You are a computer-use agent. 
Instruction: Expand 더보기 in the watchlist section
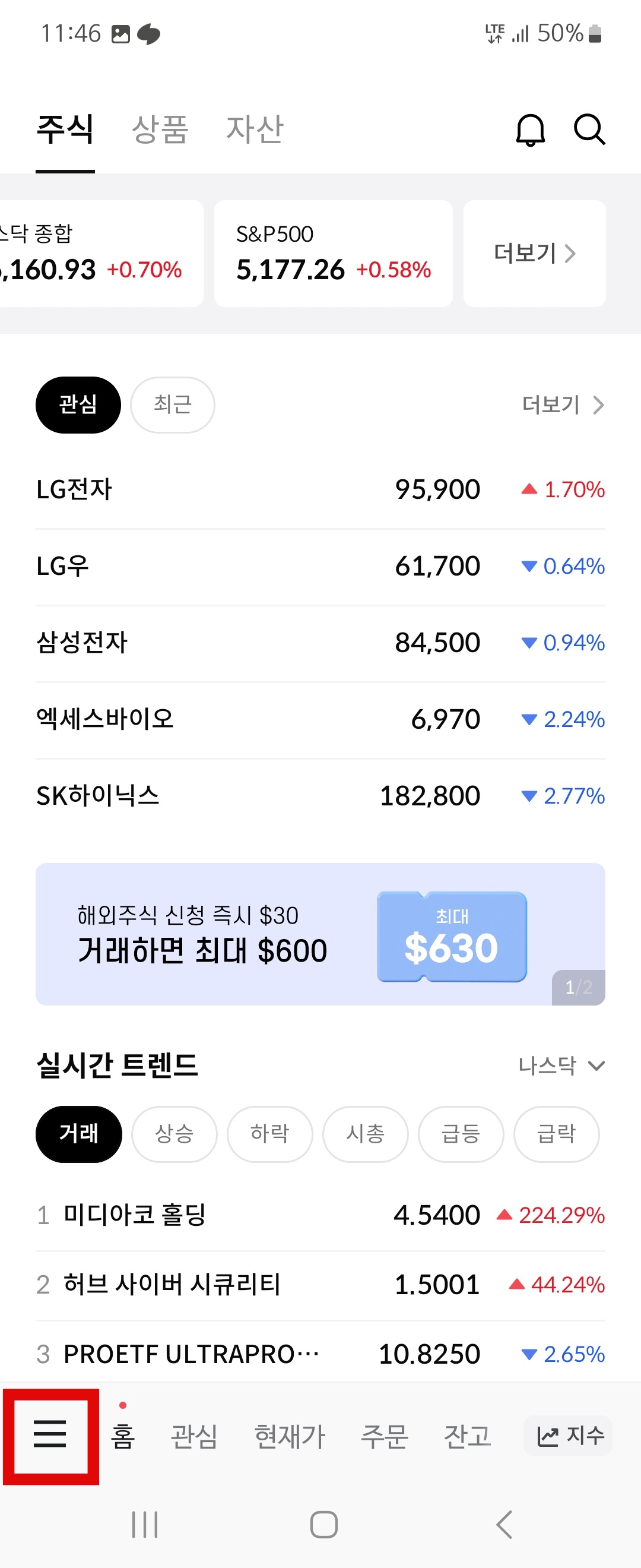563,404
